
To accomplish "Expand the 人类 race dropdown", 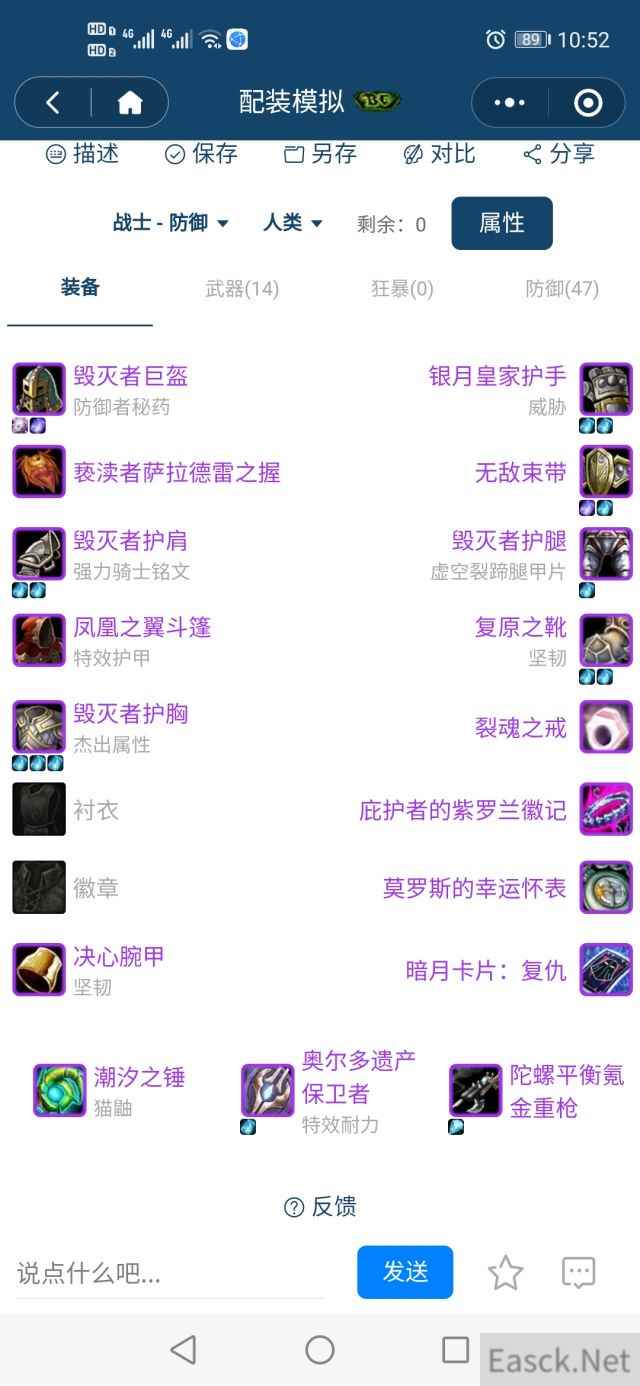I will click(x=292, y=223).
